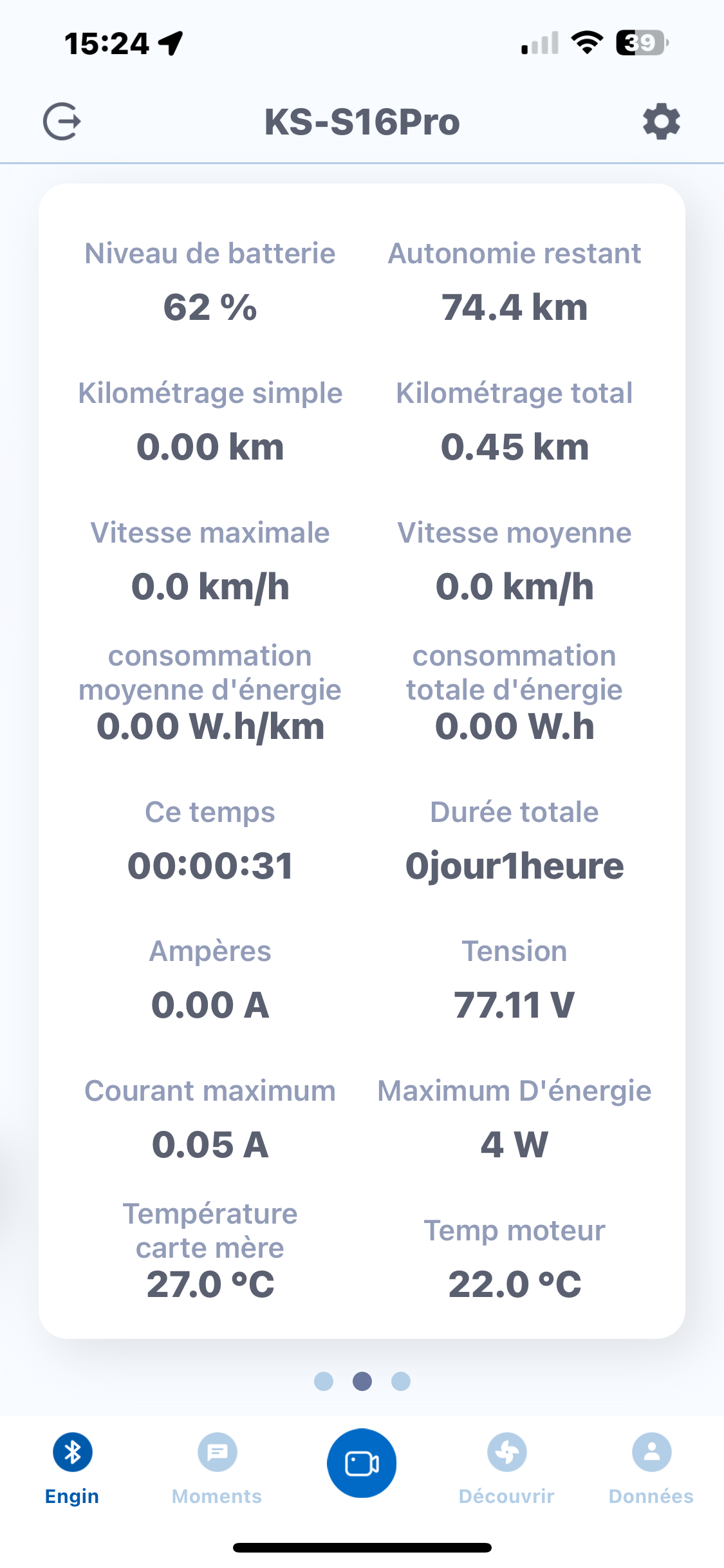Open the center video camera button
The image size is (724, 1568).
pyautogui.click(x=362, y=1463)
